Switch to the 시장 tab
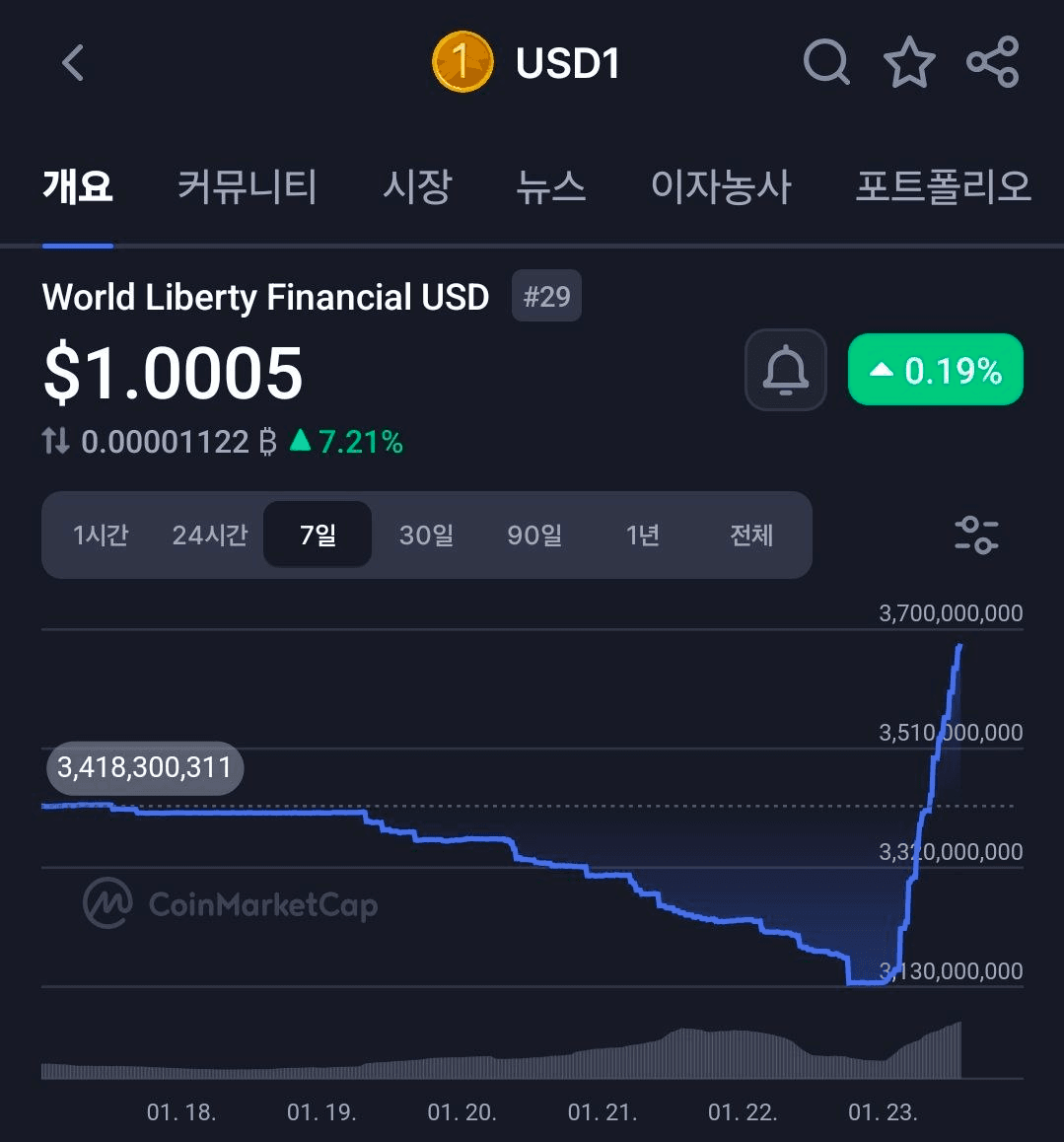1064x1142 pixels. [x=417, y=186]
